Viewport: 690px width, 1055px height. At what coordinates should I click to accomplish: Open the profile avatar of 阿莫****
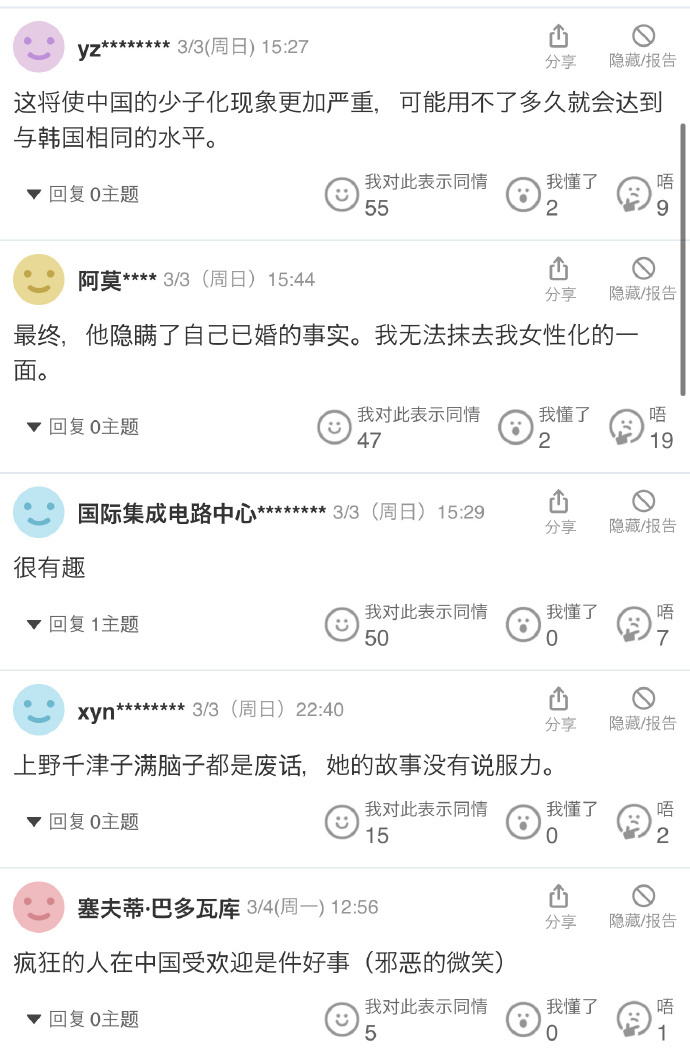[x=39, y=279]
